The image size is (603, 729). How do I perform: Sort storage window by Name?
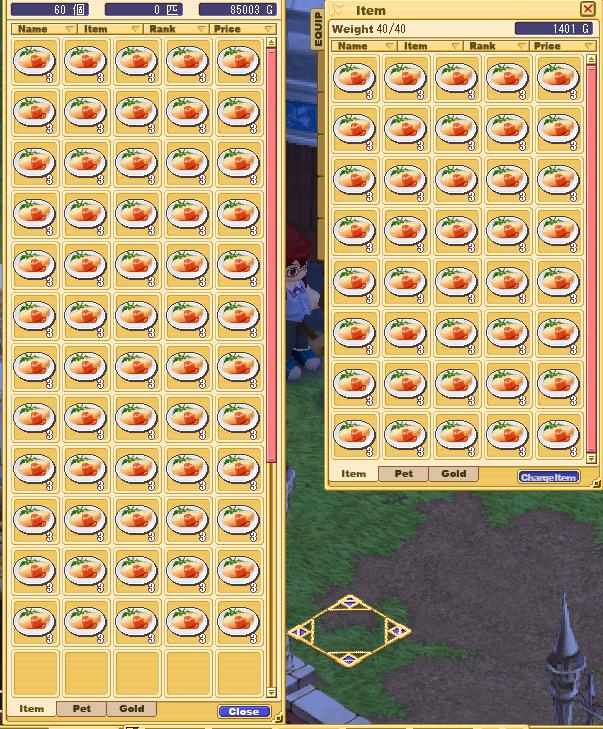coord(41,29)
